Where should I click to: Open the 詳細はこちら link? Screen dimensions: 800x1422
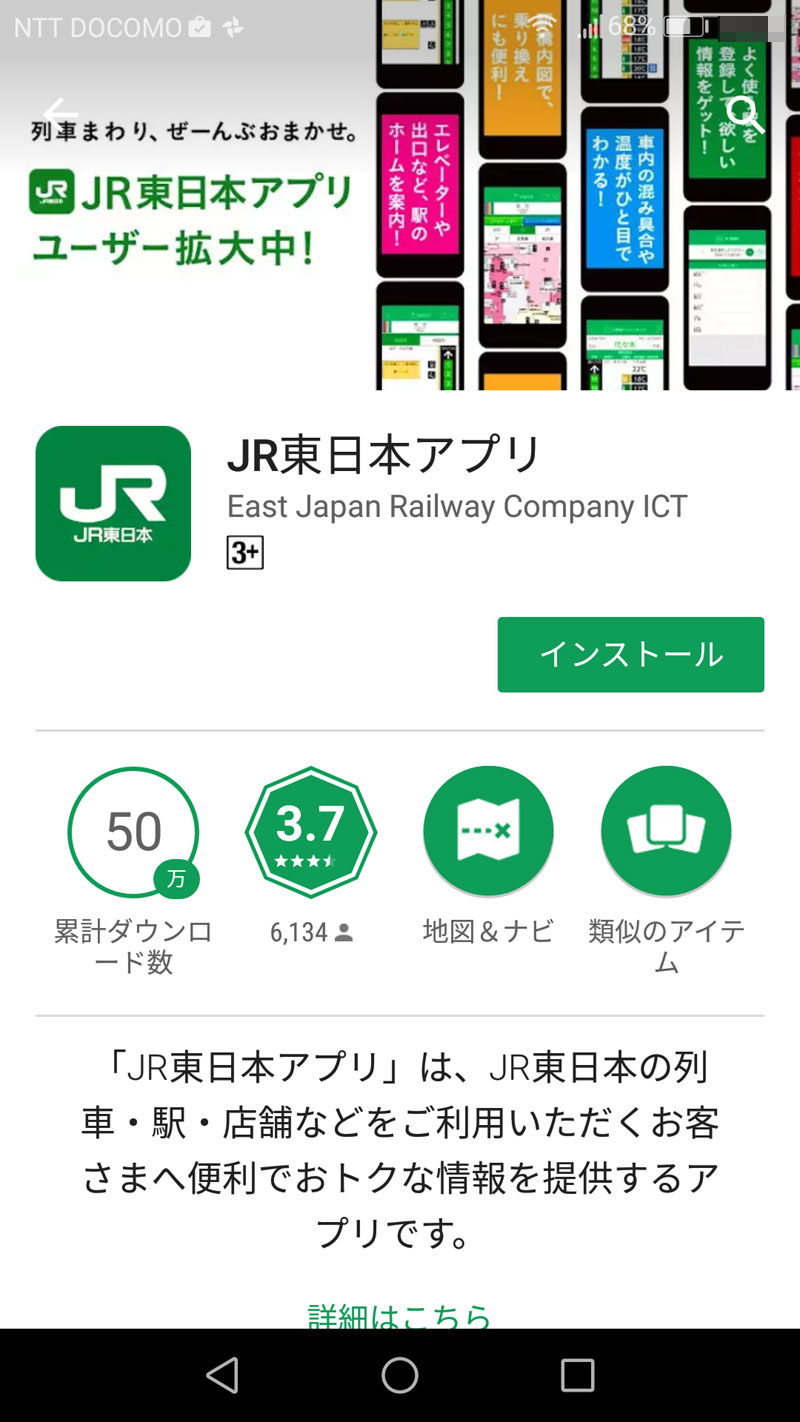[x=399, y=1314]
